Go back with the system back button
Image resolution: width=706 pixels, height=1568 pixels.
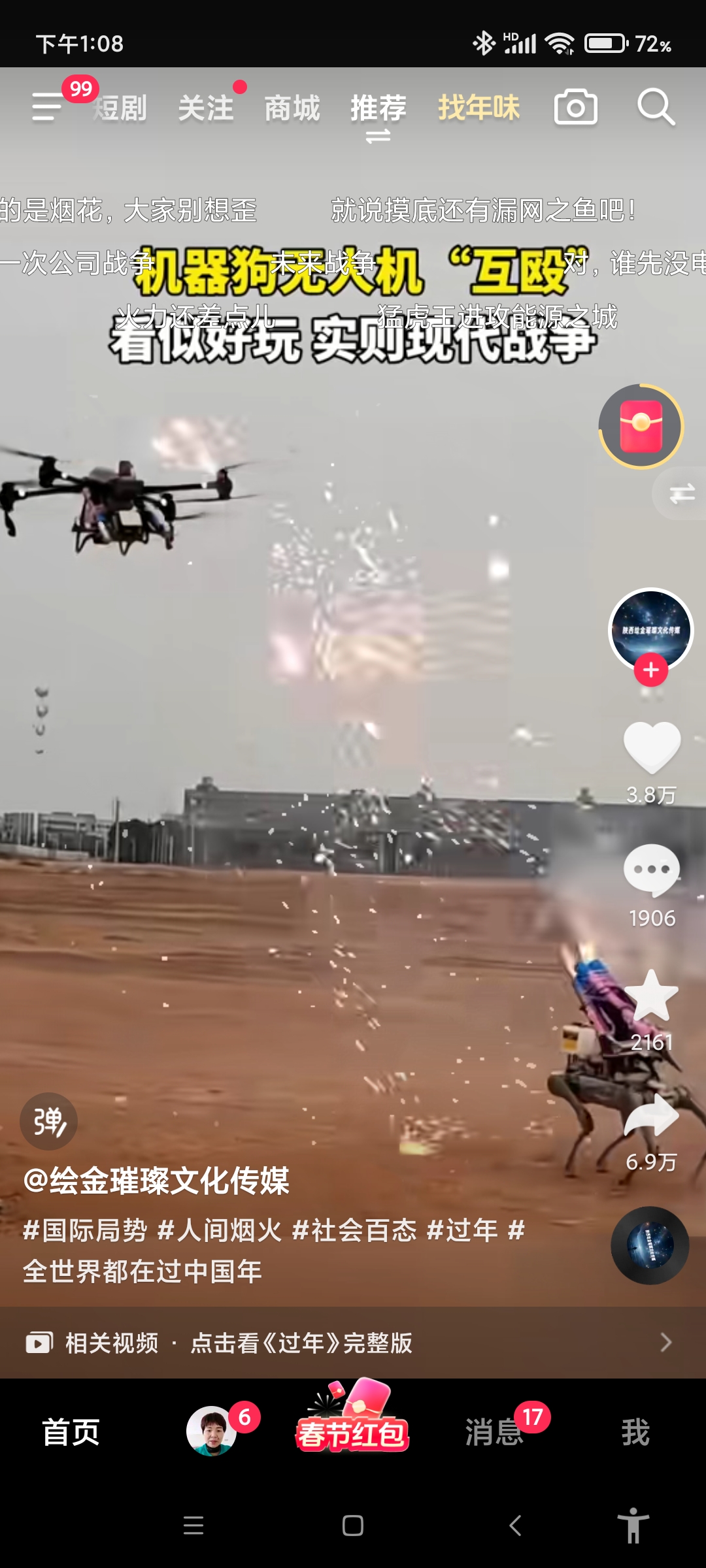coord(515,1526)
